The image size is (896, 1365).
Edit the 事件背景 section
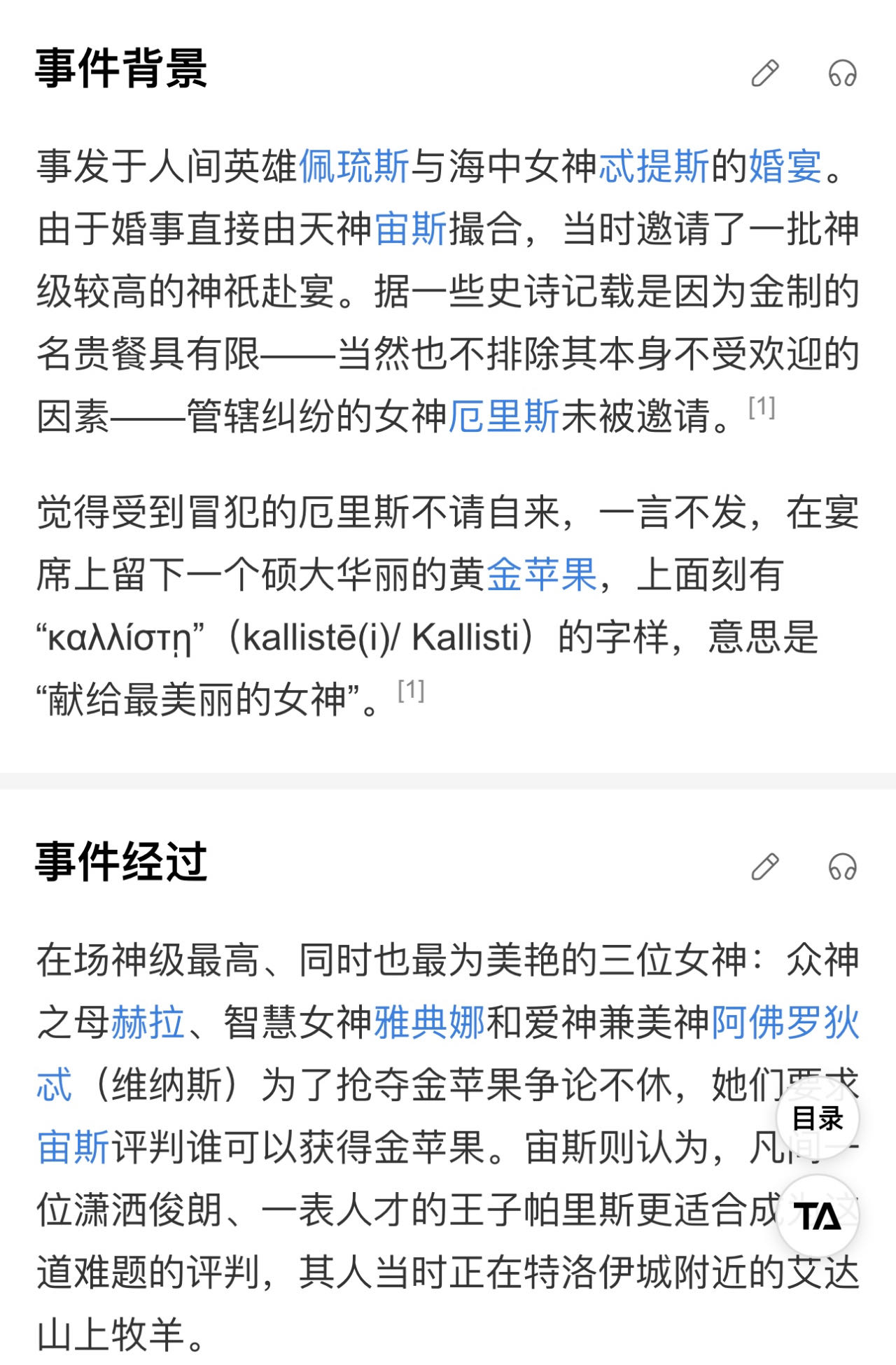point(764,73)
